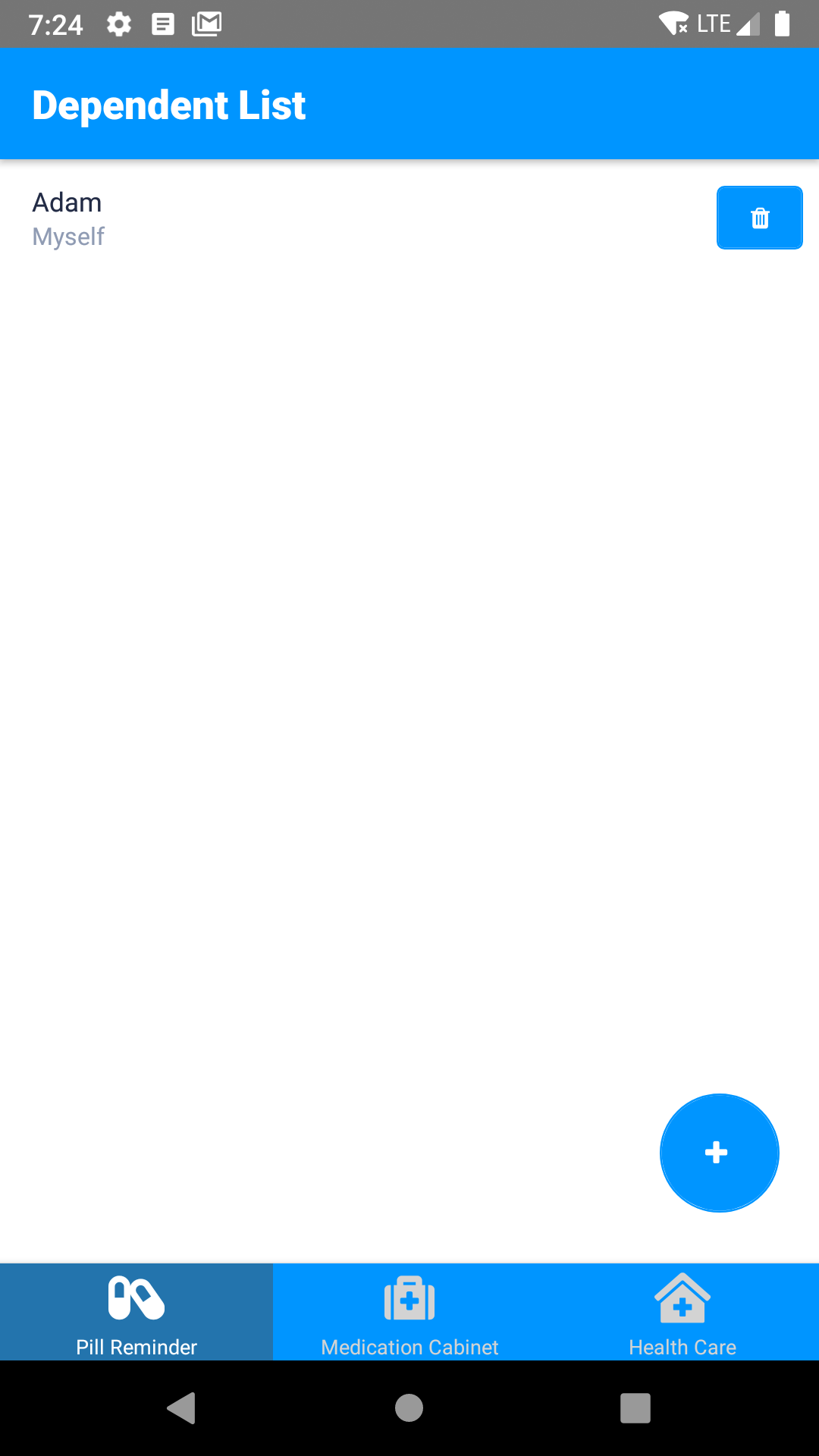The image size is (819, 1456).
Task: Select the Pill Reminder tab
Action: coord(136,1312)
